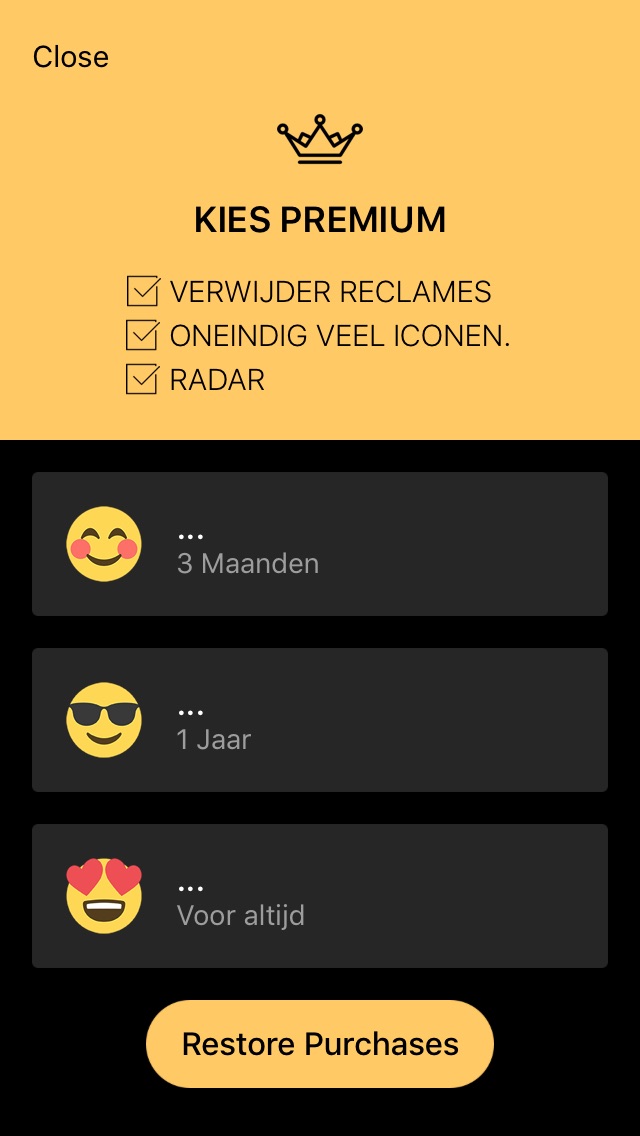This screenshot has height=1136, width=640.
Task: Select the 3 Maanden plan
Action: pos(320,543)
